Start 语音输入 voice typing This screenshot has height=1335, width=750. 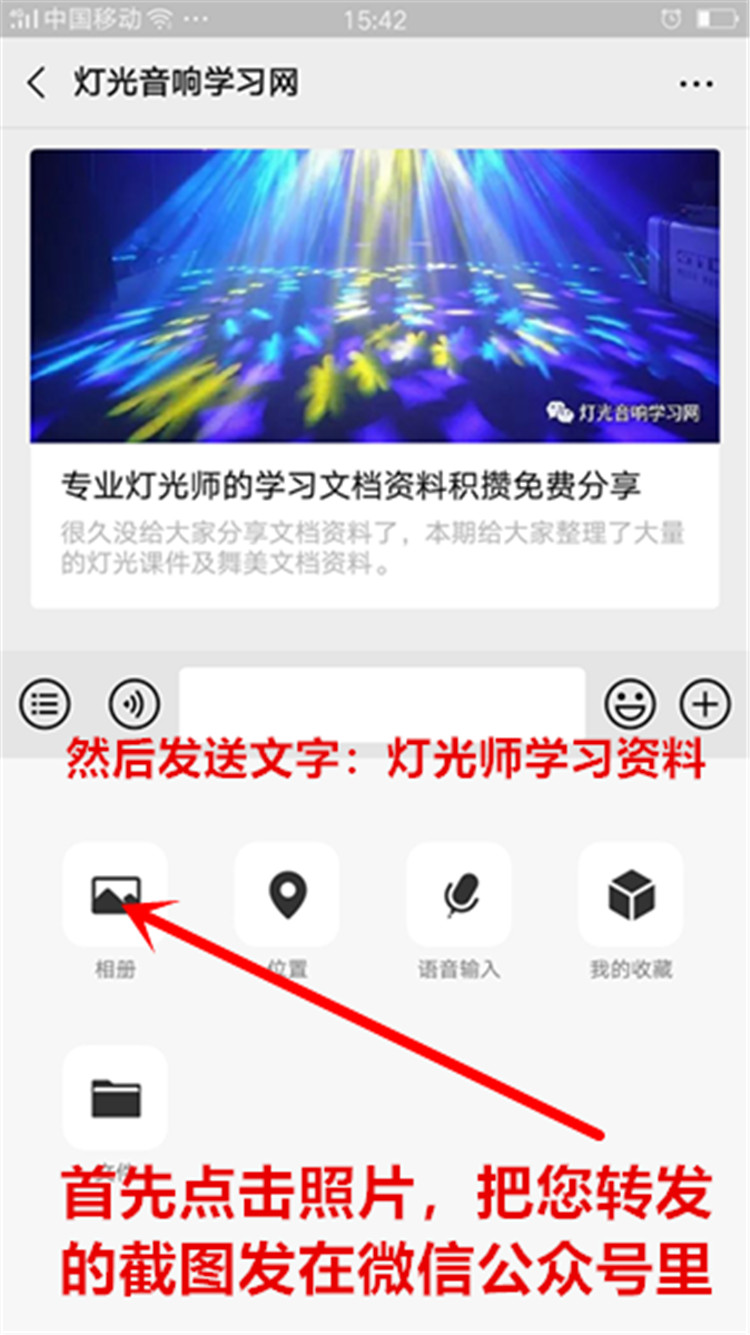(x=459, y=895)
